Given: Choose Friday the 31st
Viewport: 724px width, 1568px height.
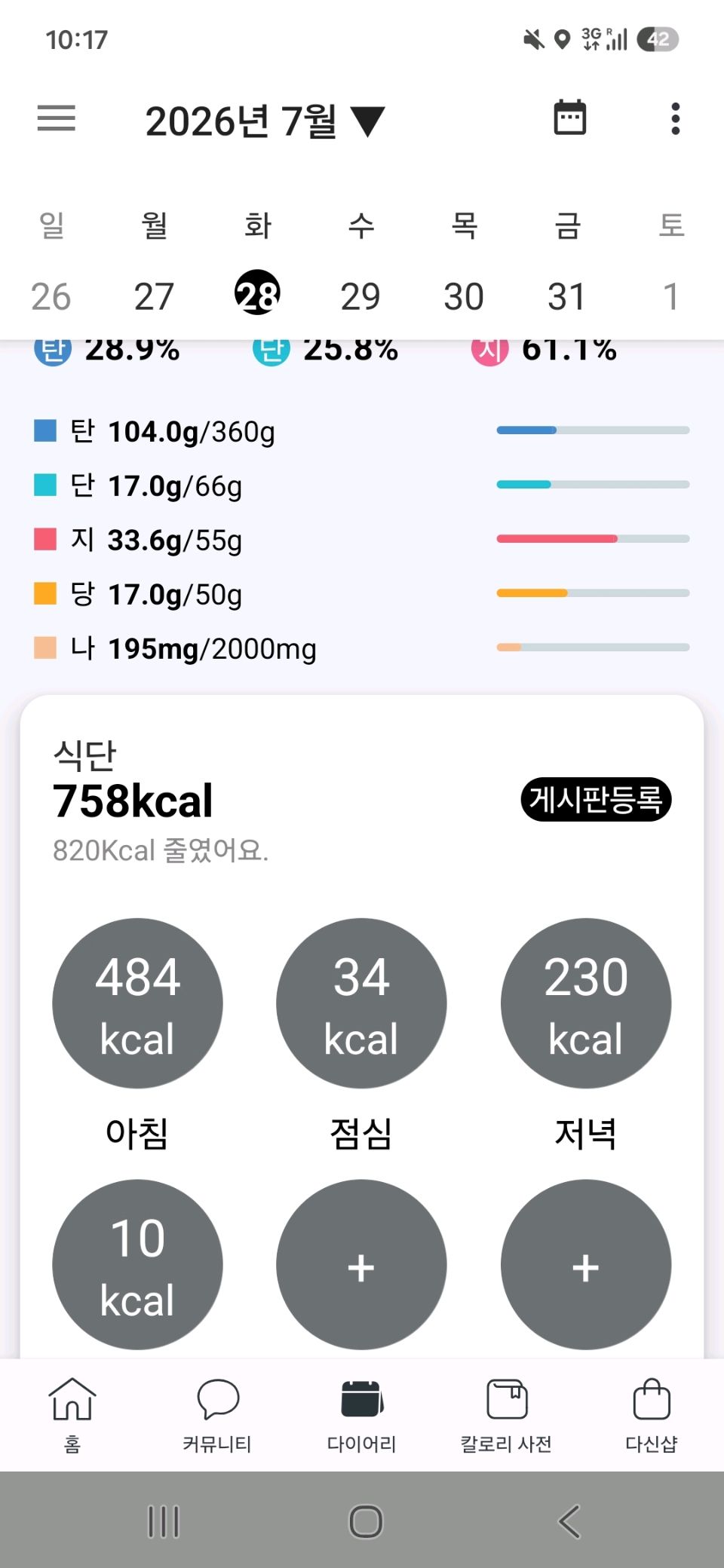Looking at the screenshot, I should pyautogui.click(x=567, y=296).
